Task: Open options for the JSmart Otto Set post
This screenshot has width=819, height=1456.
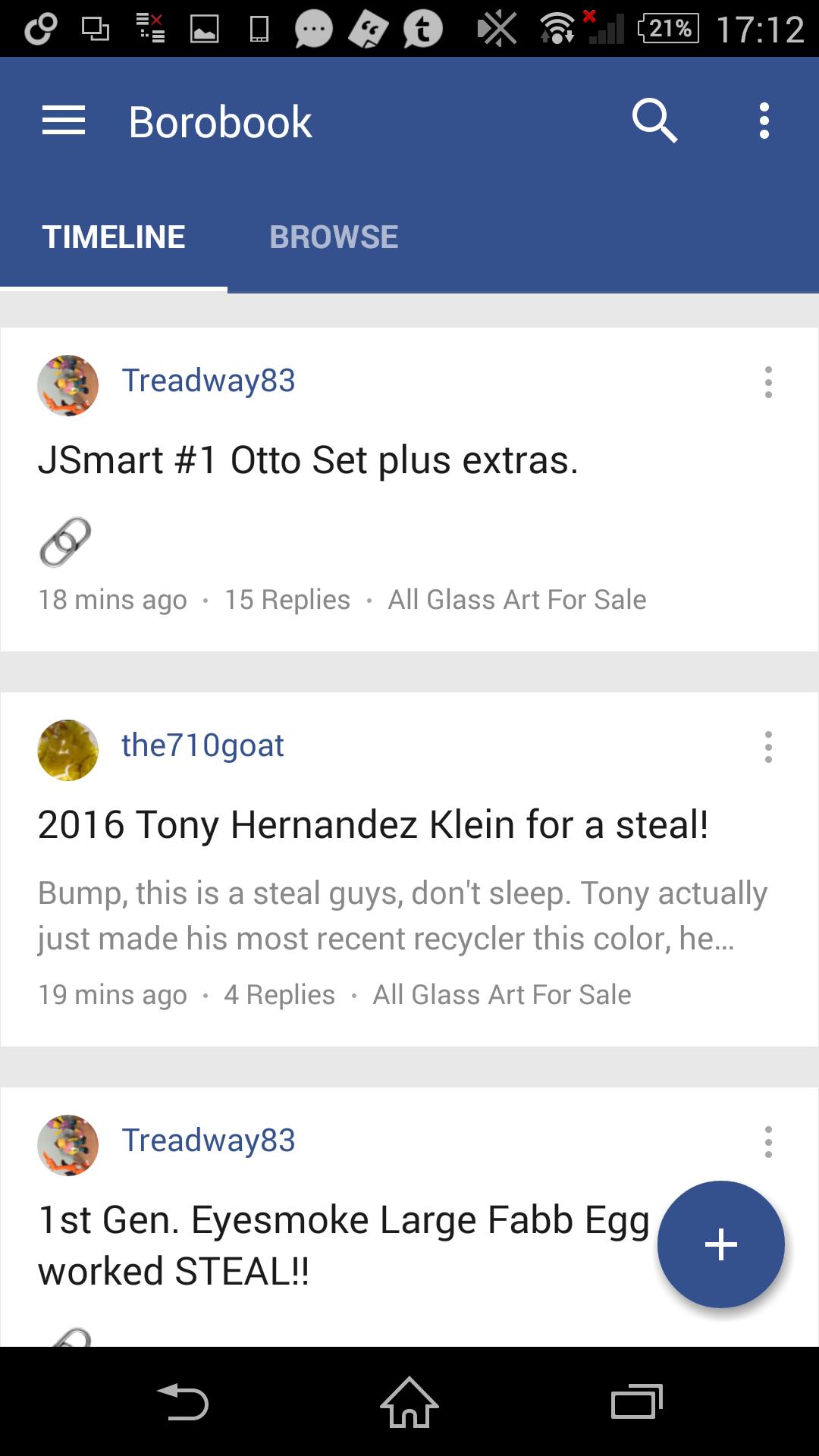Action: 768,382
